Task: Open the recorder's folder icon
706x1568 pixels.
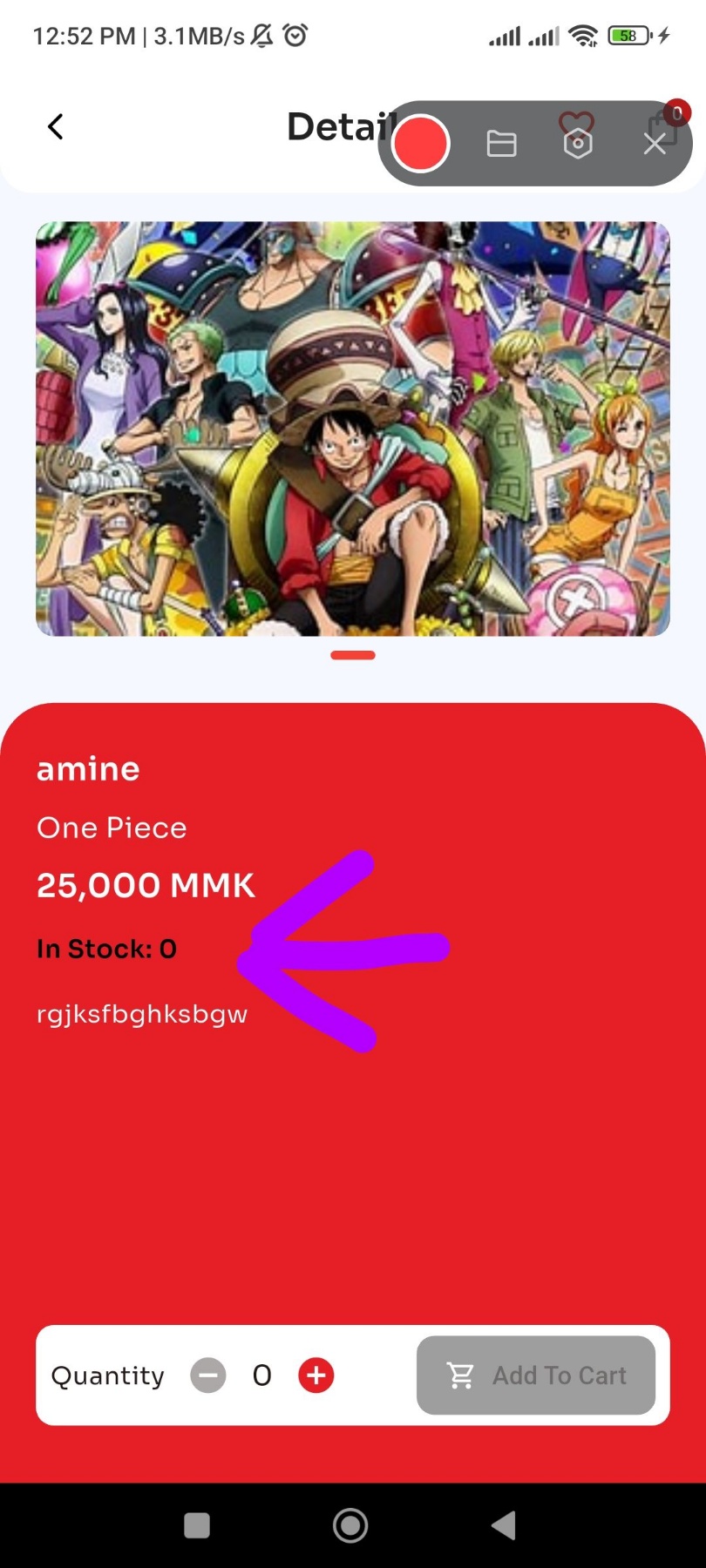Action: tap(501, 144)
